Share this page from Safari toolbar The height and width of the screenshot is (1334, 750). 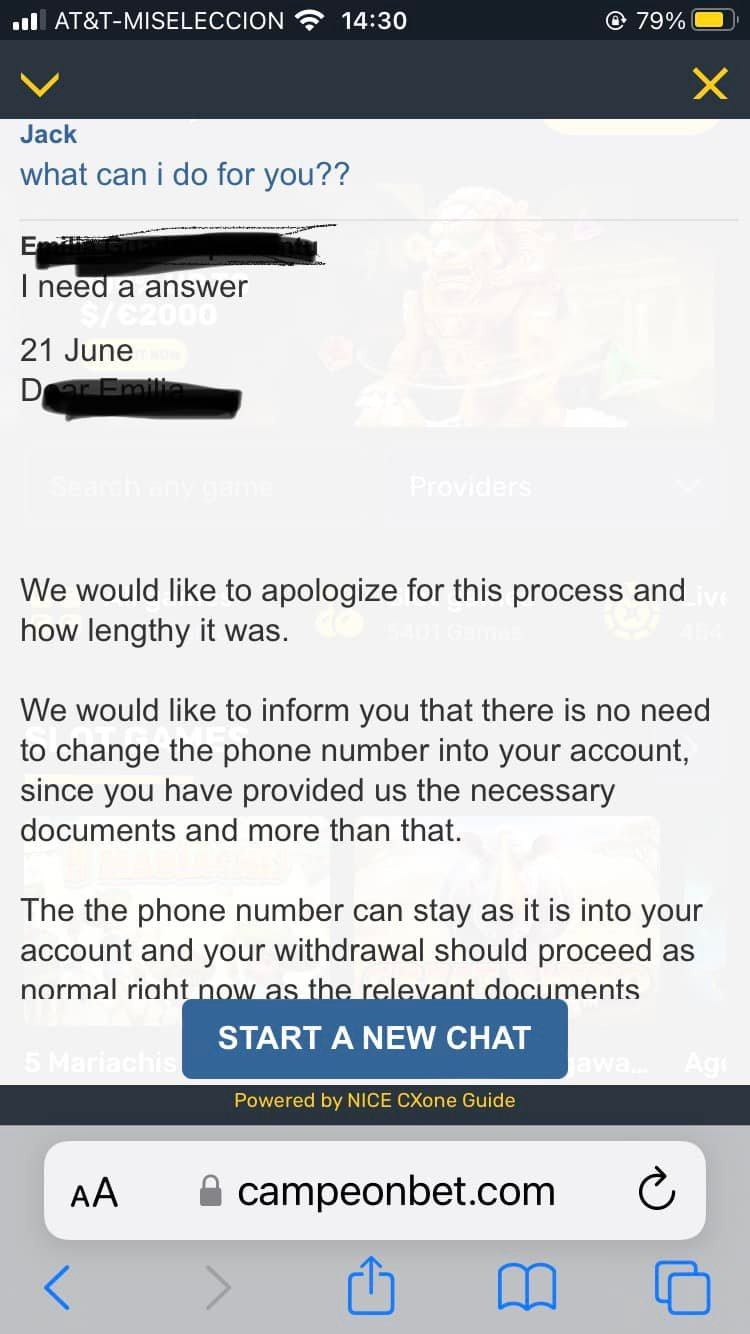point(371,1287)
